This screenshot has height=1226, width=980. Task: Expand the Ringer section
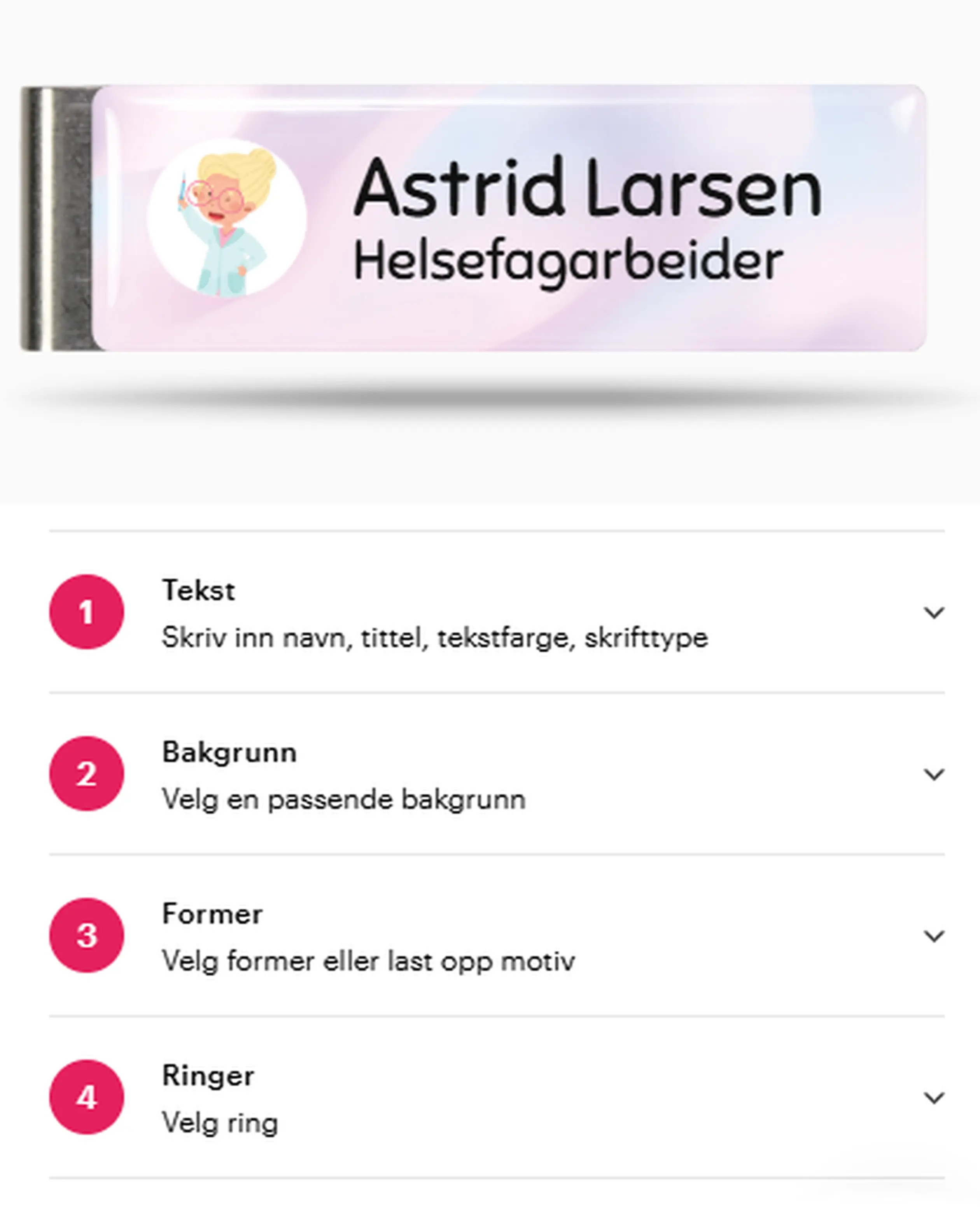click(x=933, y=1097)
